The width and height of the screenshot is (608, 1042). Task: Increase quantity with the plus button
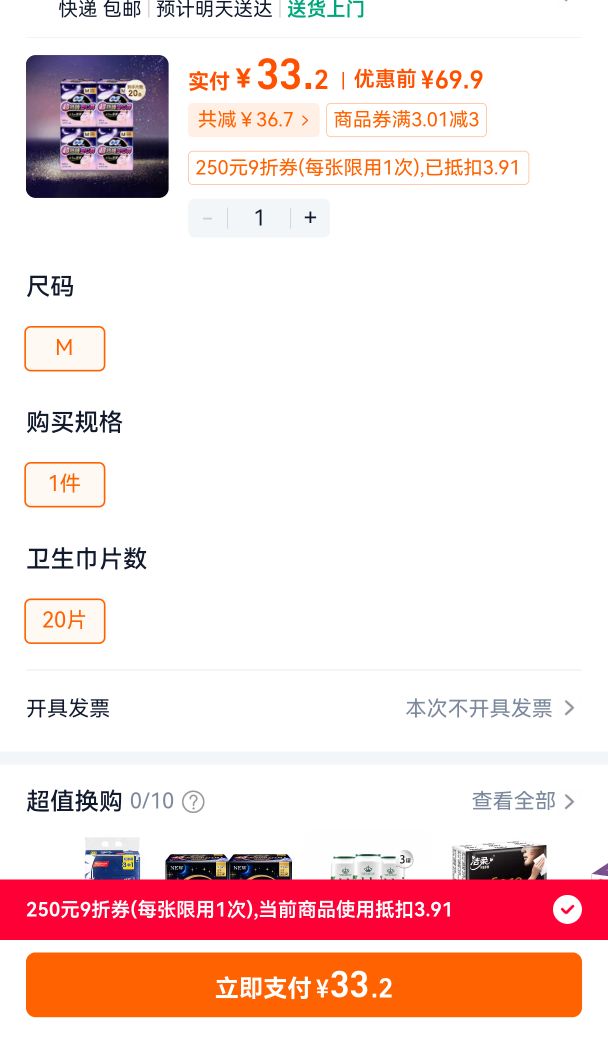(310, 218)
